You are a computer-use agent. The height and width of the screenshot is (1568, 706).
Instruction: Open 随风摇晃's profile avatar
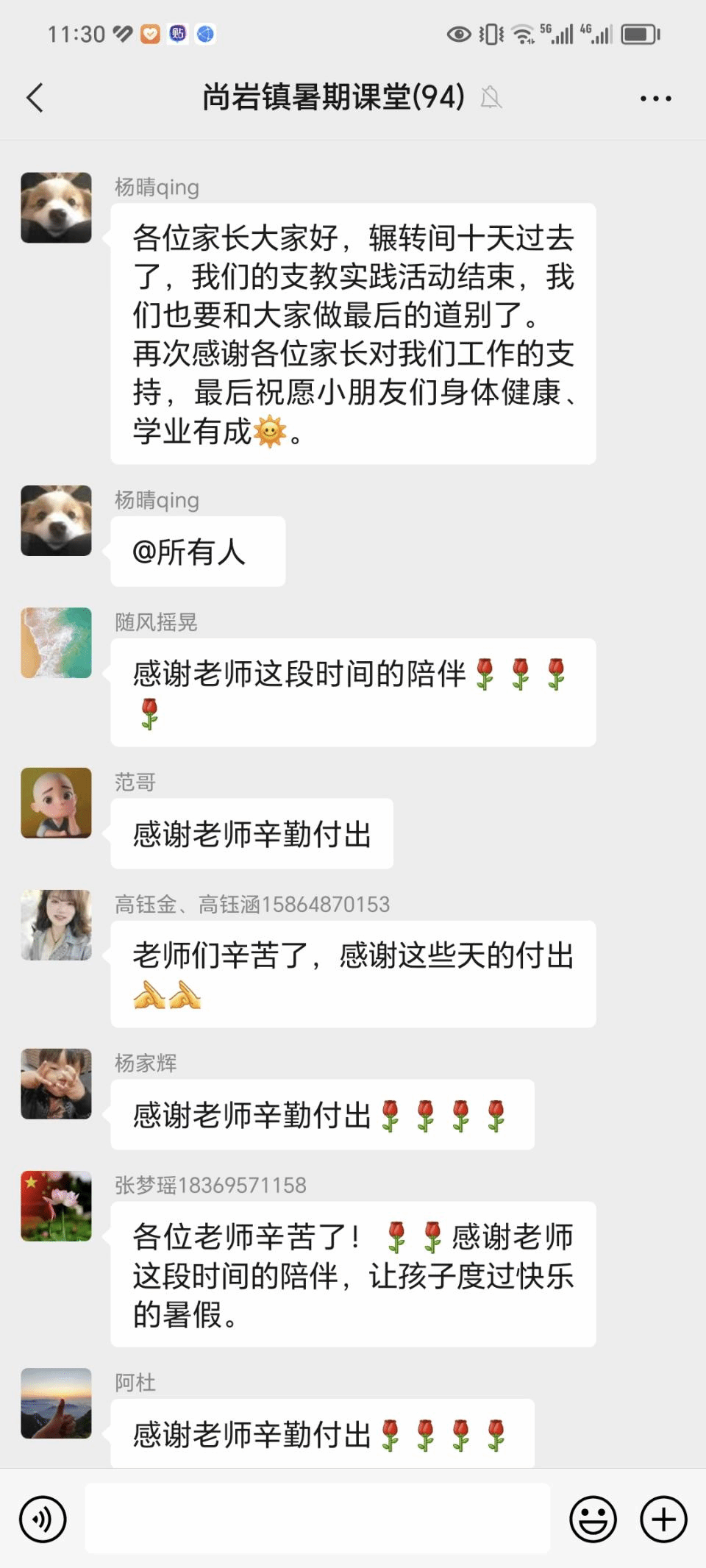tap(57, 643)
